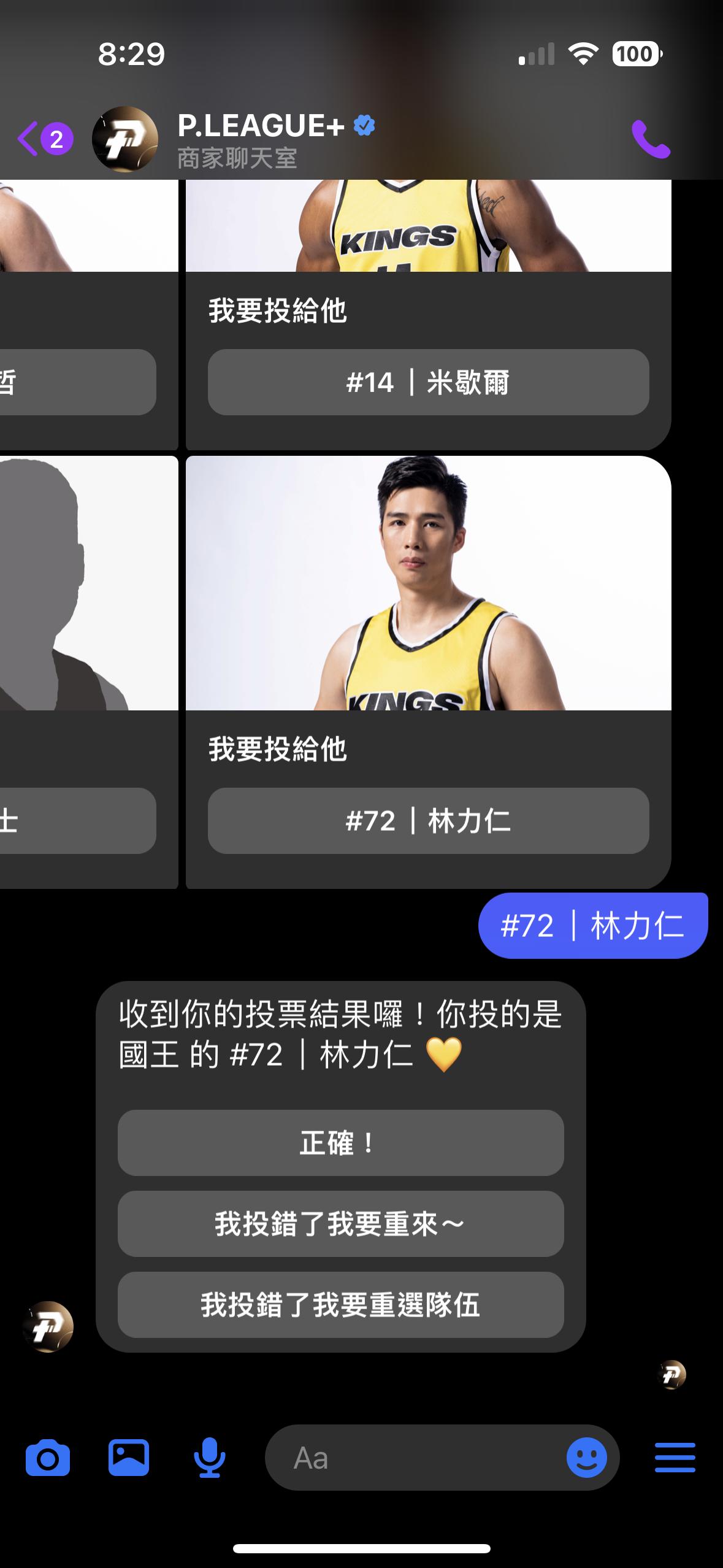Viewport: 723px width, 1568px height.
Task: Open the emoji picker
Action: click(x=586, y=1458)
